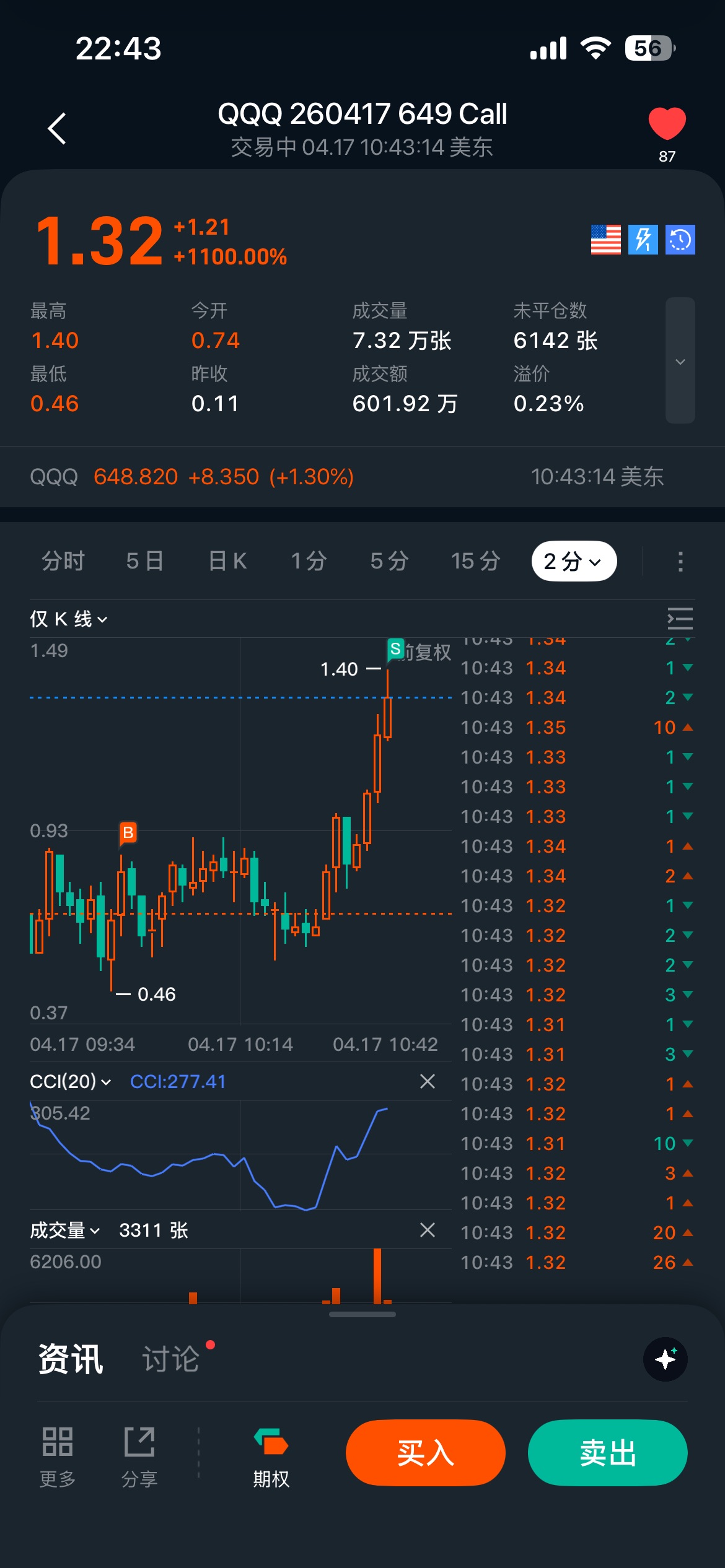The image size is (725, 1568).
Task: Tap 卖出 to sell
Action: click(607, 1453)
